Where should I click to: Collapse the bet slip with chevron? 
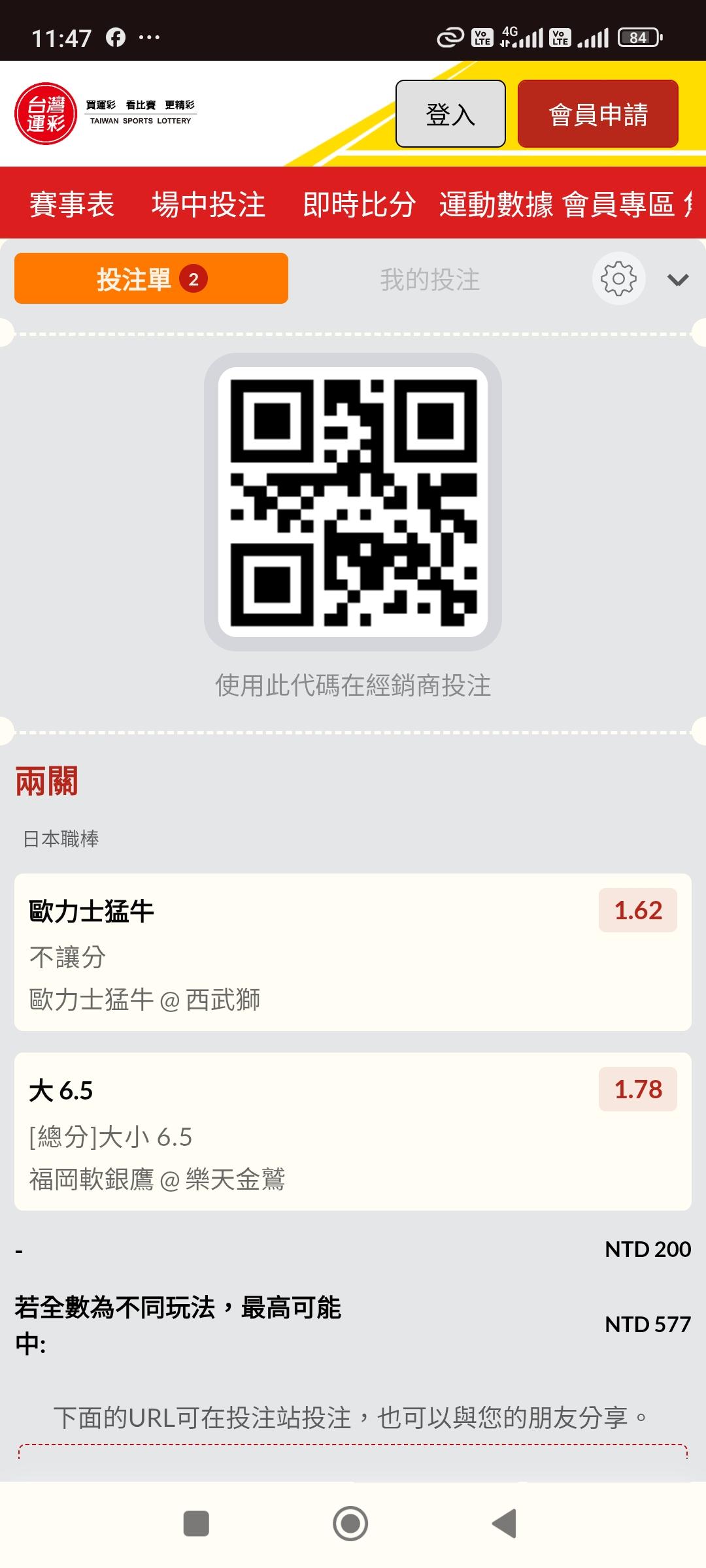coord(678,280)
